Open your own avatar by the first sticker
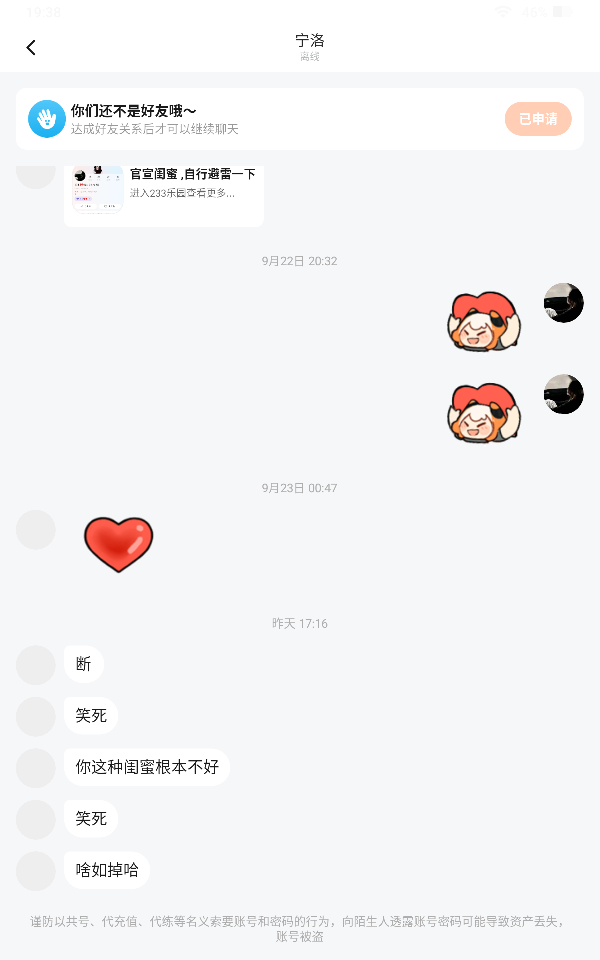 (x=564, y=303)
